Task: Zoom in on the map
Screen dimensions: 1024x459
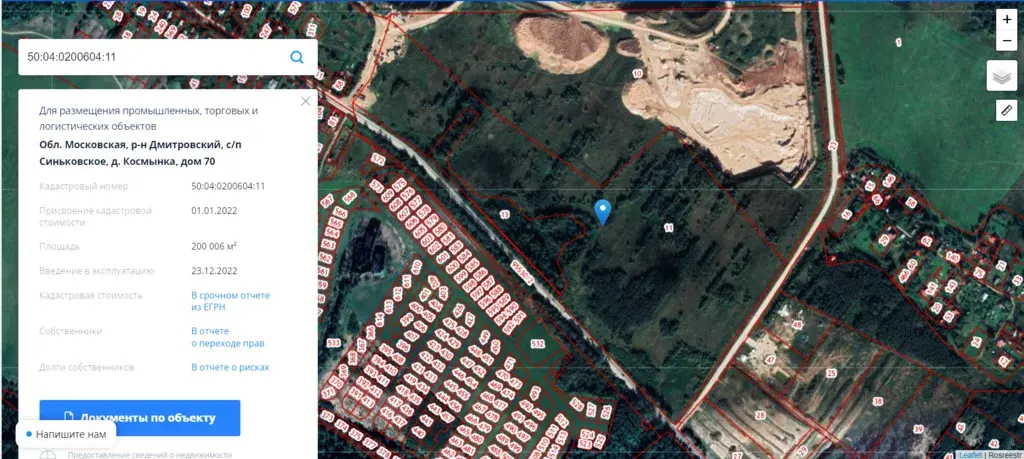Action: (1006, 20)
